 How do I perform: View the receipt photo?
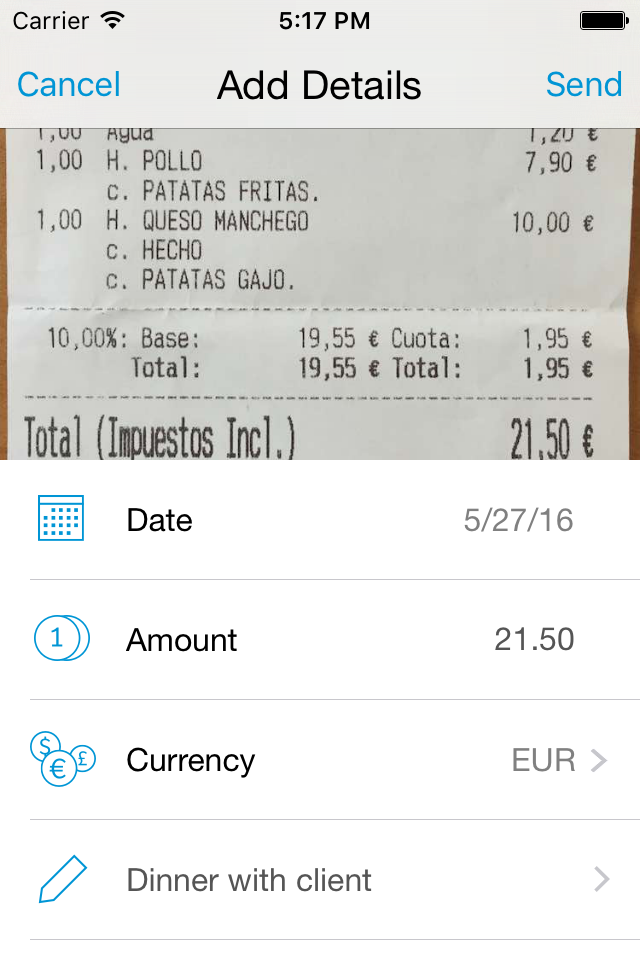(x=320, y=294)
